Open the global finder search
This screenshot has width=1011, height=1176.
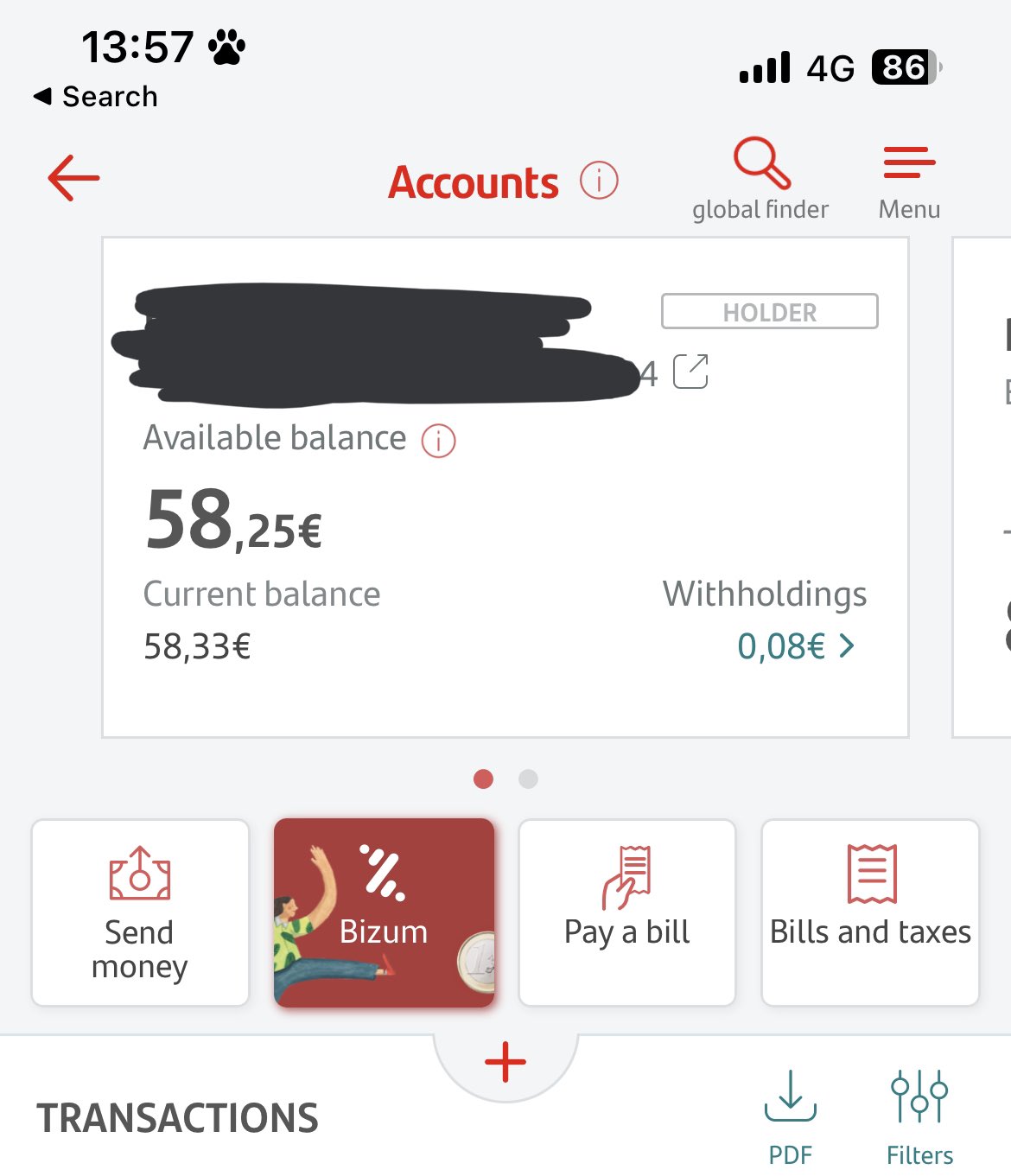pos(761,179)
